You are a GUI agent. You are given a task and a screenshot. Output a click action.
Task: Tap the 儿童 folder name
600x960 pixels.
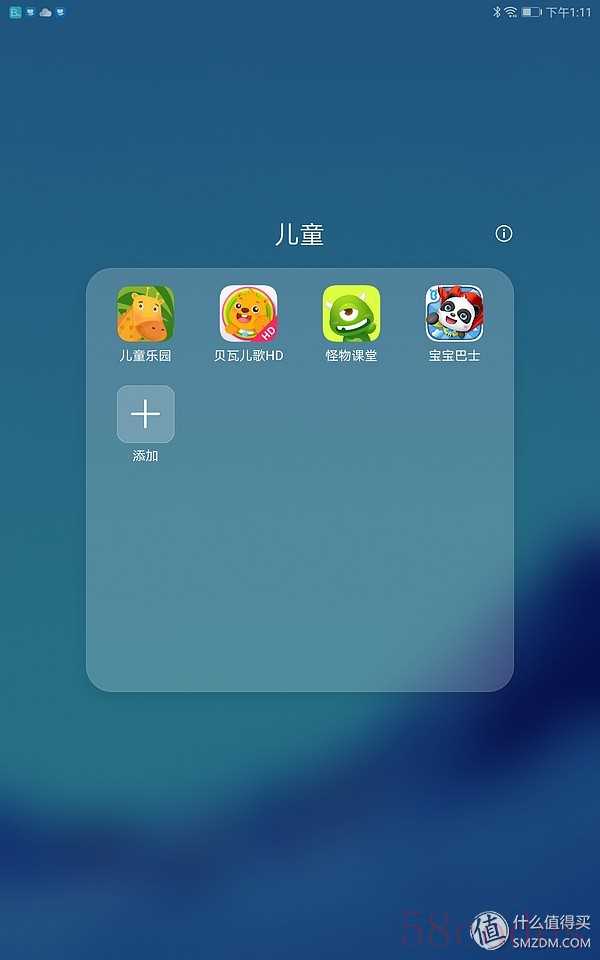click(x=300, y=236)
